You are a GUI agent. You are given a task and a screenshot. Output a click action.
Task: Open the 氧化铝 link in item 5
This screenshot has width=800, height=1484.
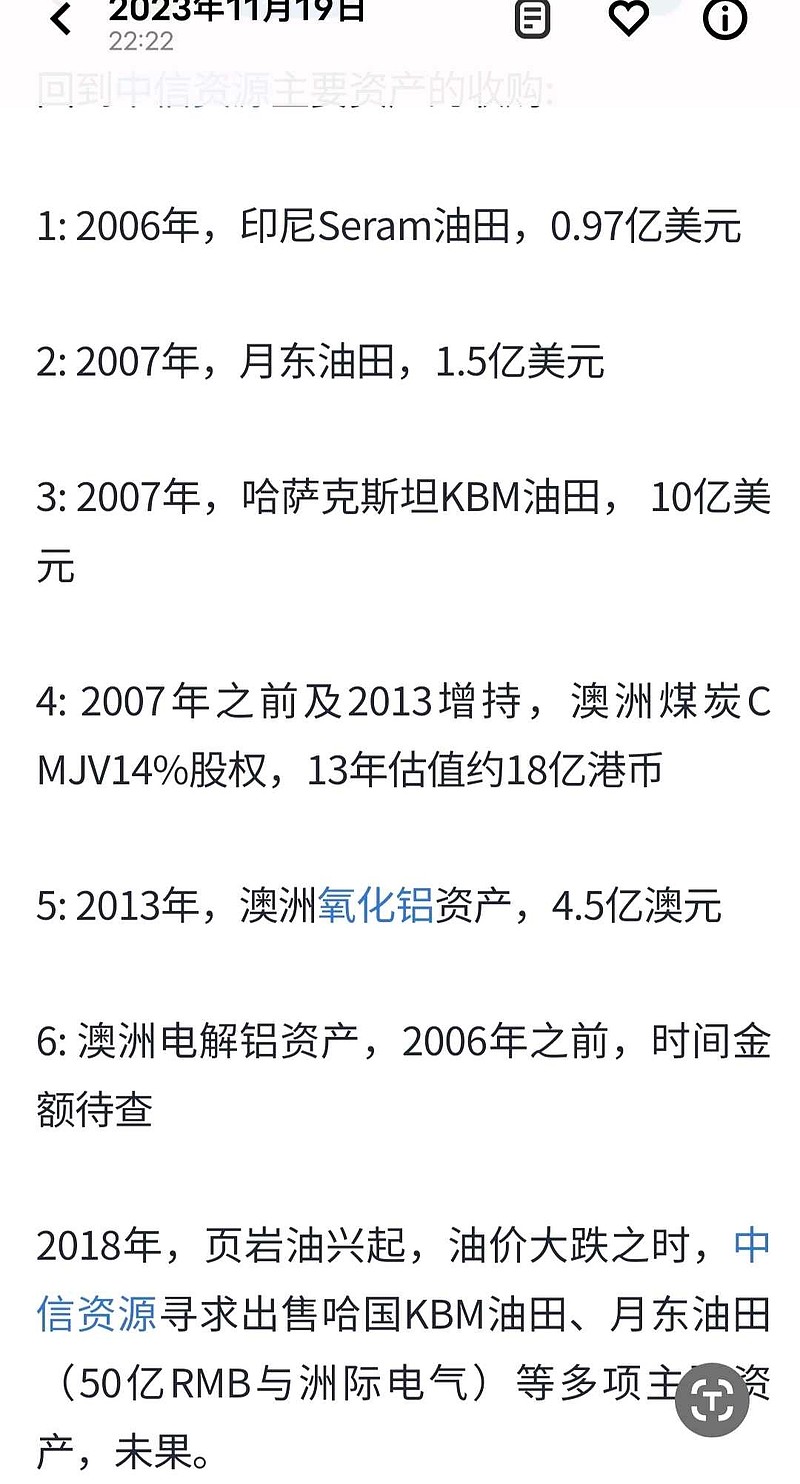(x=376, y=907)
